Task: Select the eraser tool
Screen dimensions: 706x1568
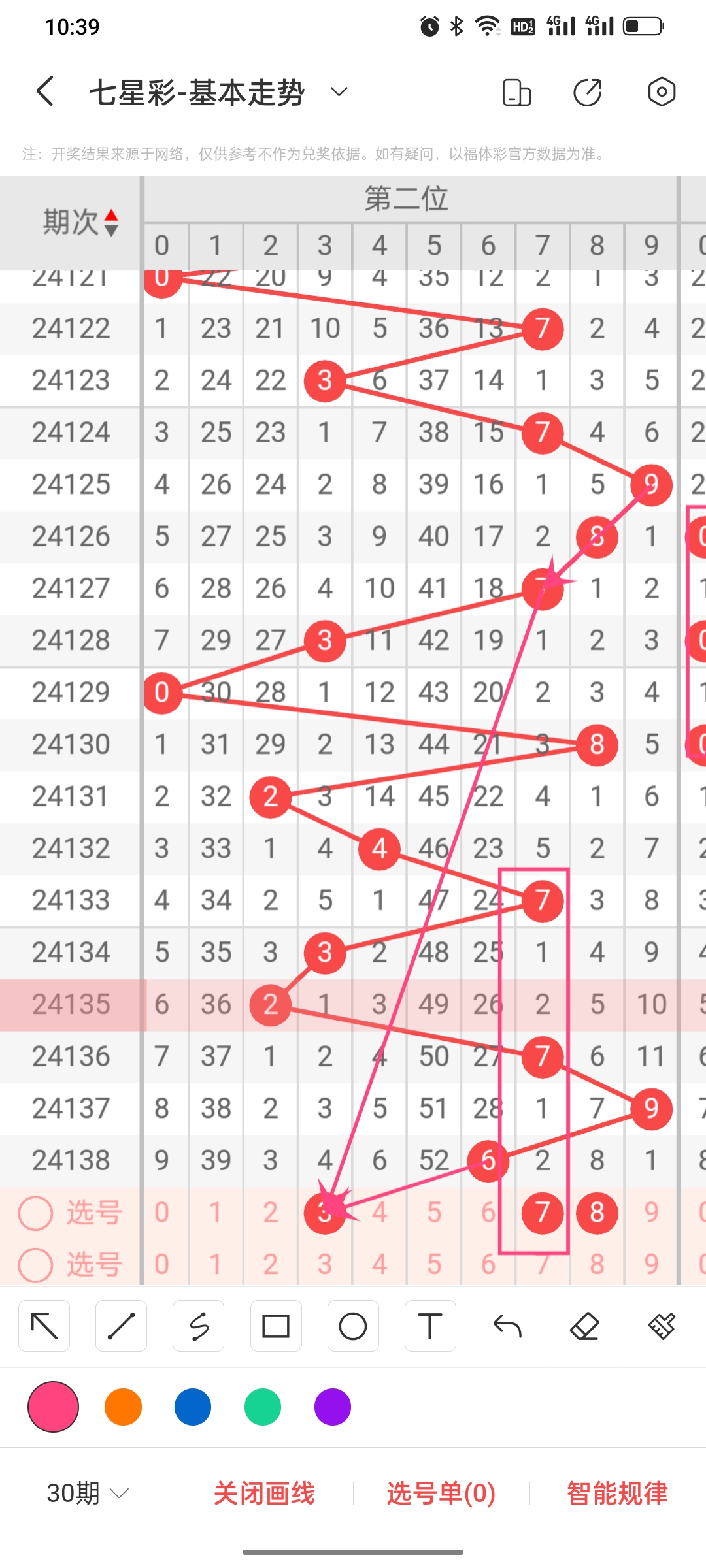Action: point(584,1326)
